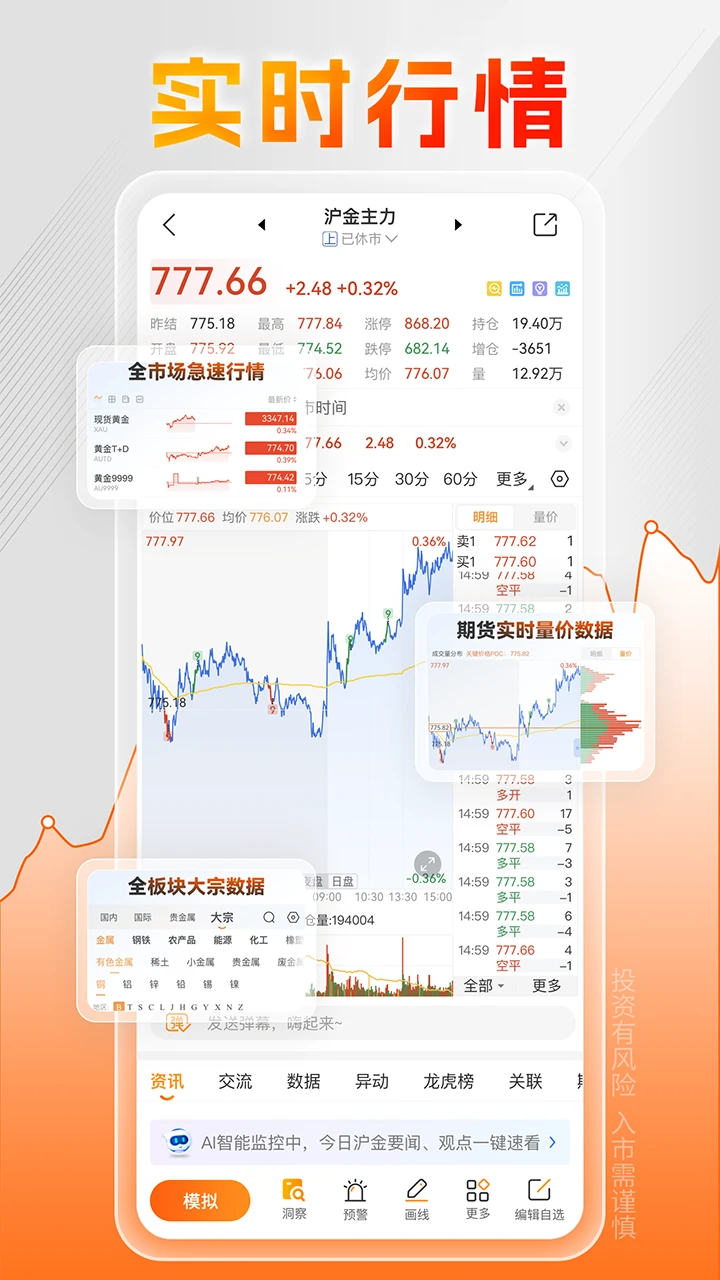Image resolution: width=720 pixels, height=1280 pixels.
Task: Tap the 编辑自选 watchlist edit icon
Action: click(538, 1191)
